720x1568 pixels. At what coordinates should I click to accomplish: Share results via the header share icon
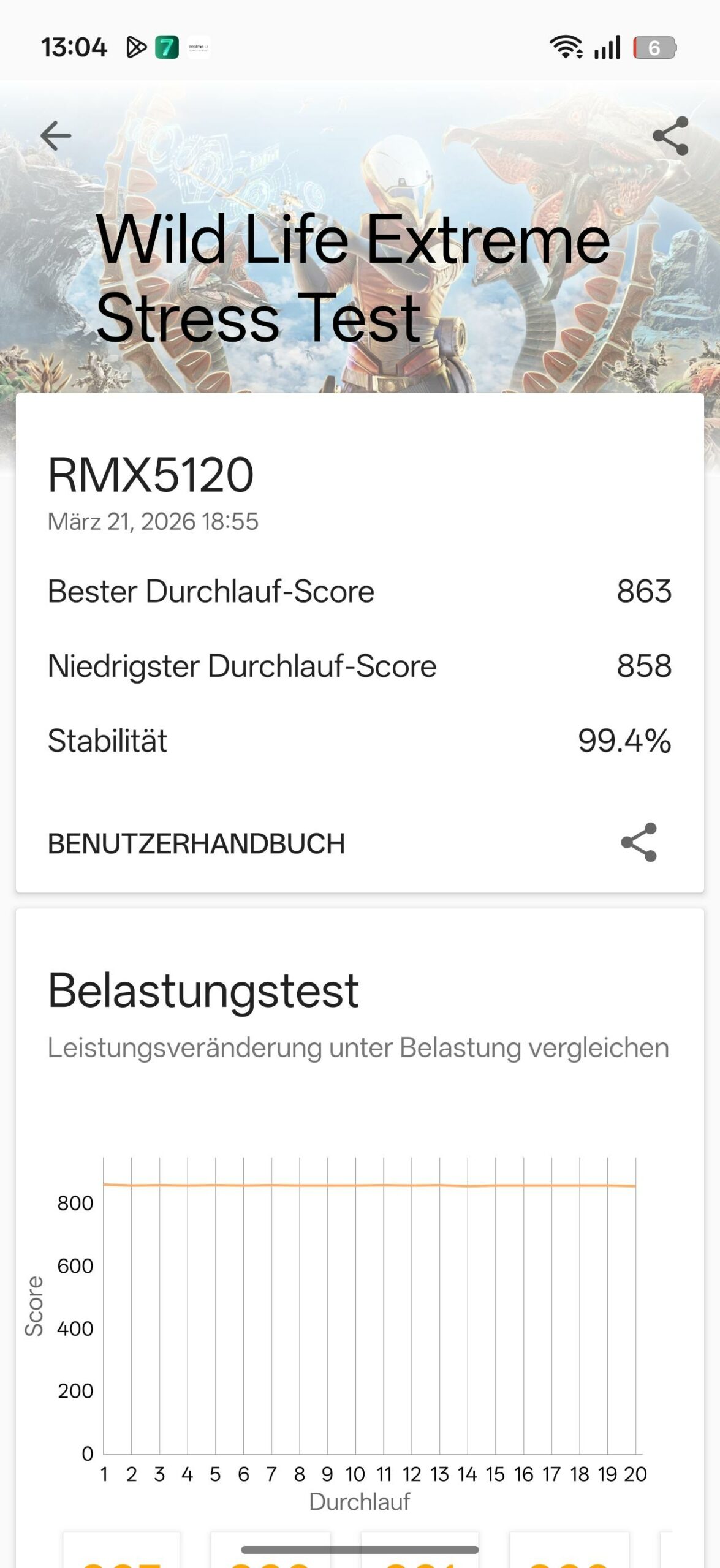670,135
